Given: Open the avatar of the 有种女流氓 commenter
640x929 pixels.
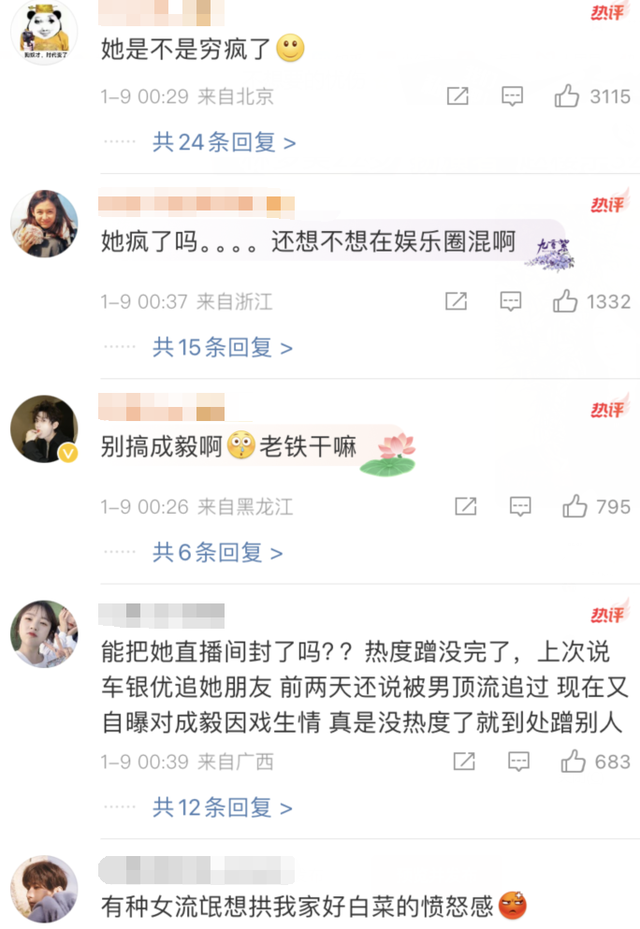Looking at the screenshot, I should coord(44,890).
